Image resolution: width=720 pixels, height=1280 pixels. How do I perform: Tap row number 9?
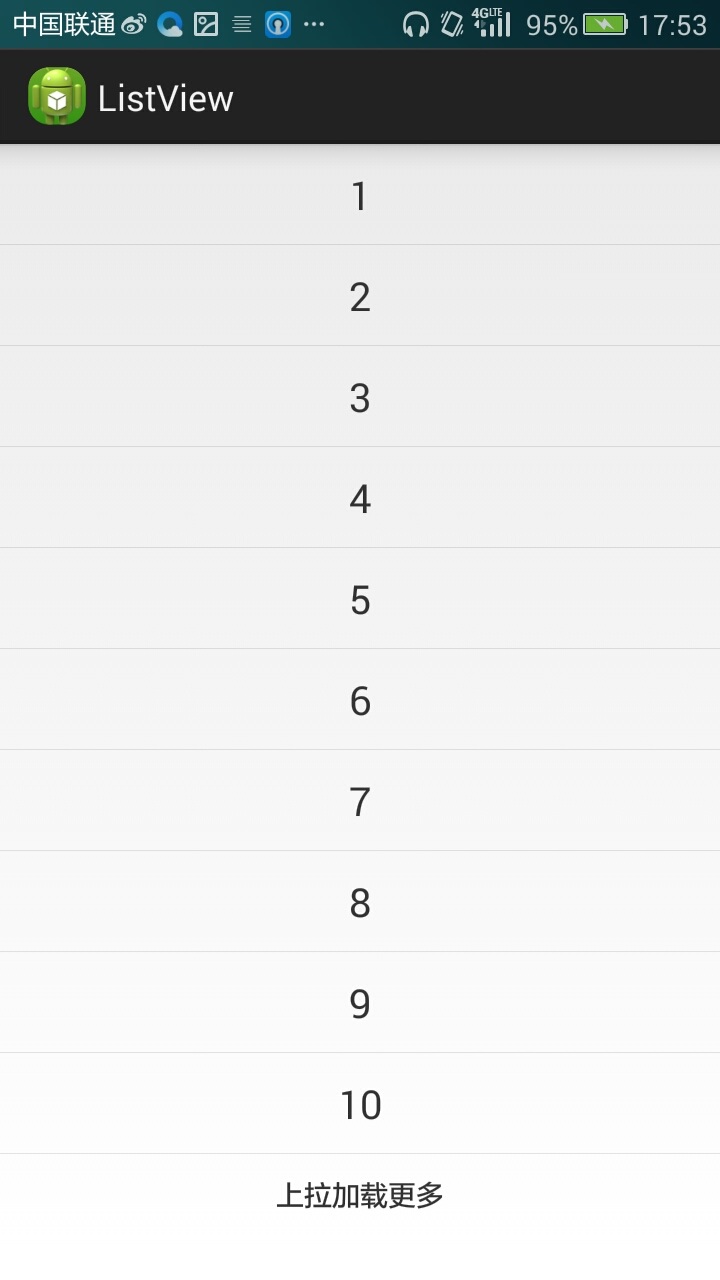coord(360,1003)
